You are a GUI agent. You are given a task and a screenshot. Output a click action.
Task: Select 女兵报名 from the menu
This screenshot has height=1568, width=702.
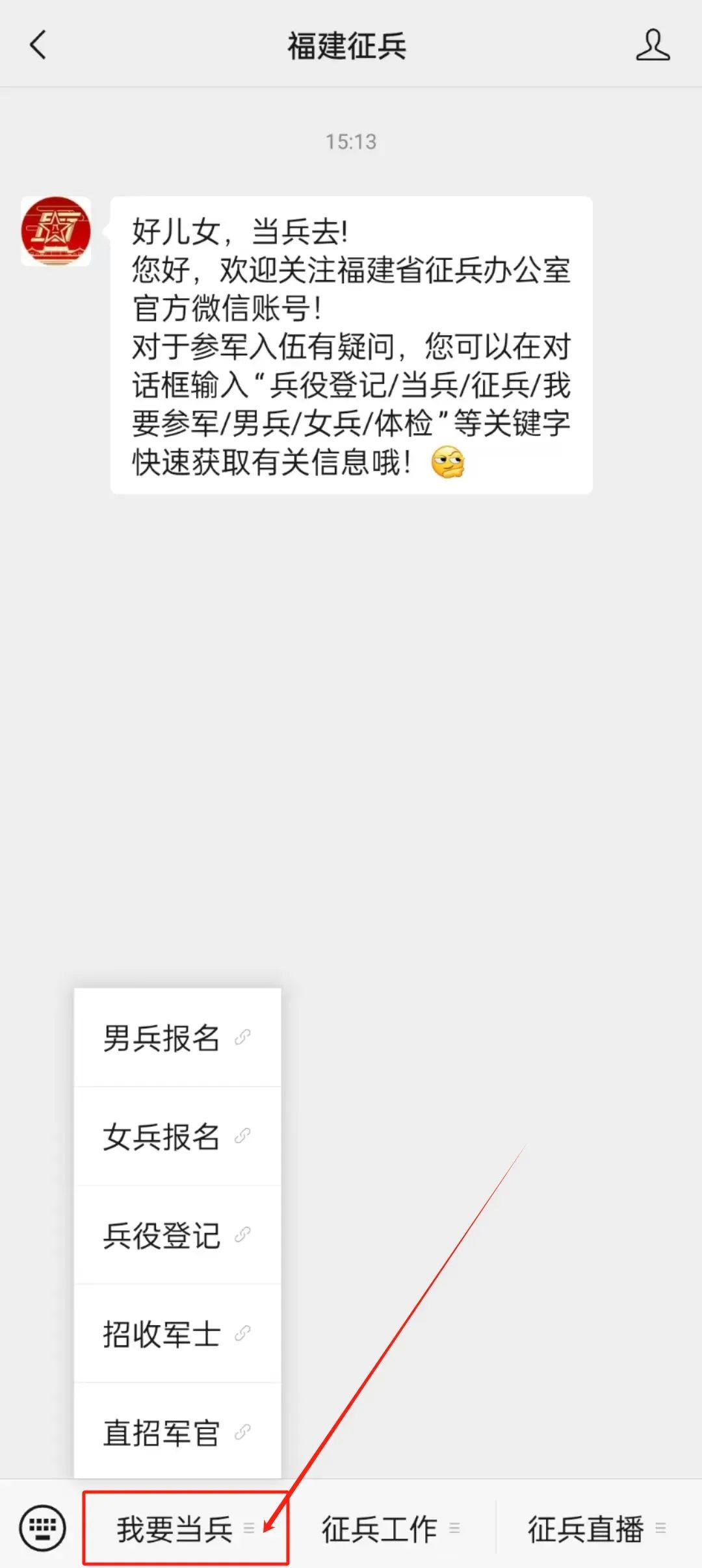point(177,1136)
